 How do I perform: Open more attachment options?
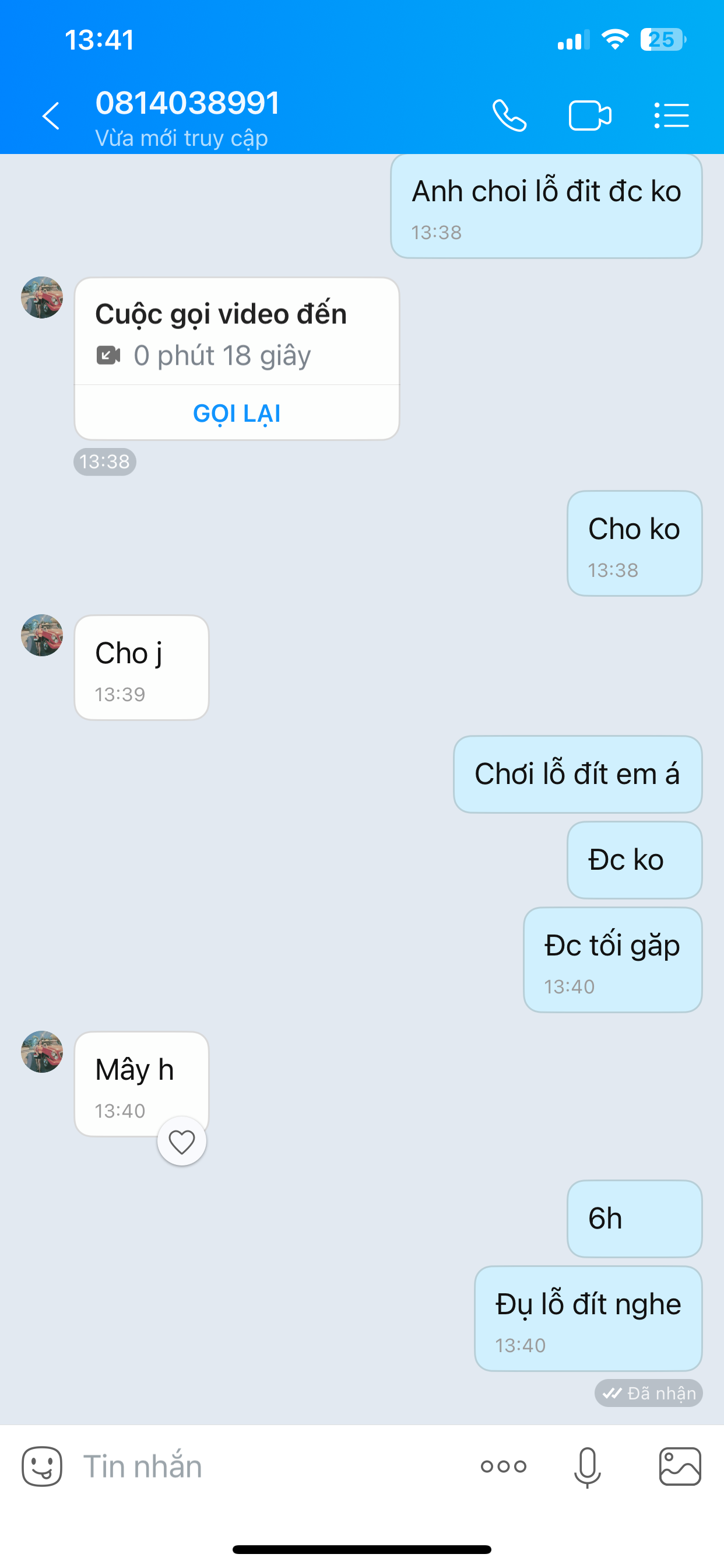coord(503,1466)
